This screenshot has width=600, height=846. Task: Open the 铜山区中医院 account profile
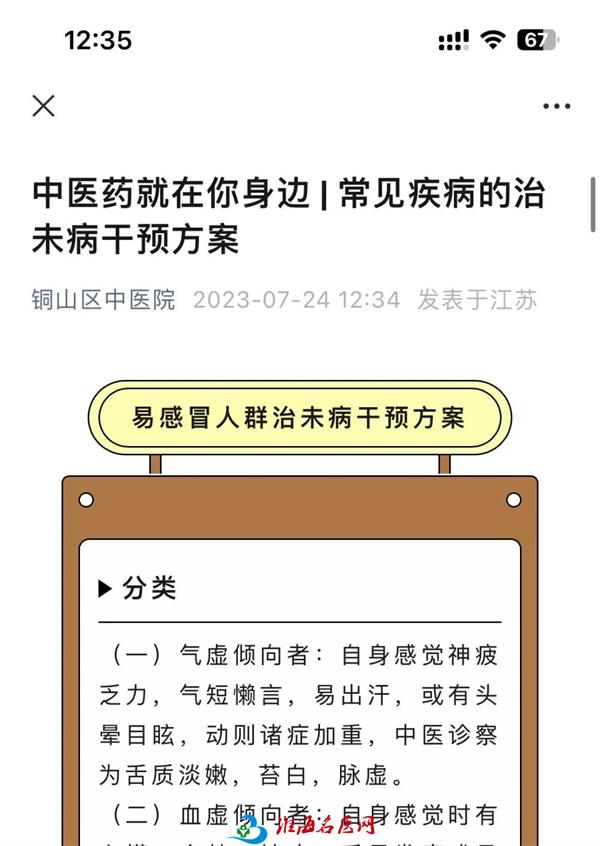(103, 299)
